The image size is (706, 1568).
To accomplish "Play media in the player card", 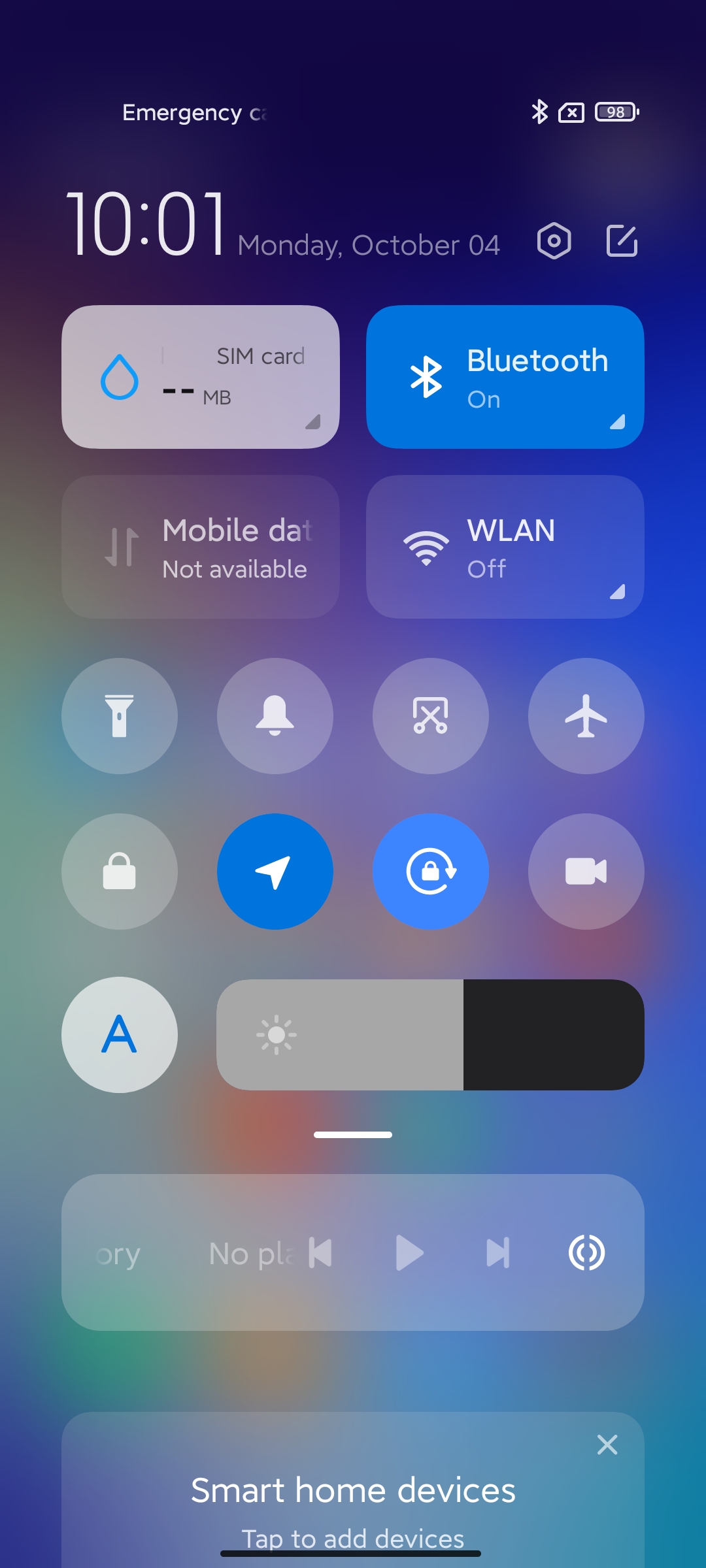I will click(409, 1253).
